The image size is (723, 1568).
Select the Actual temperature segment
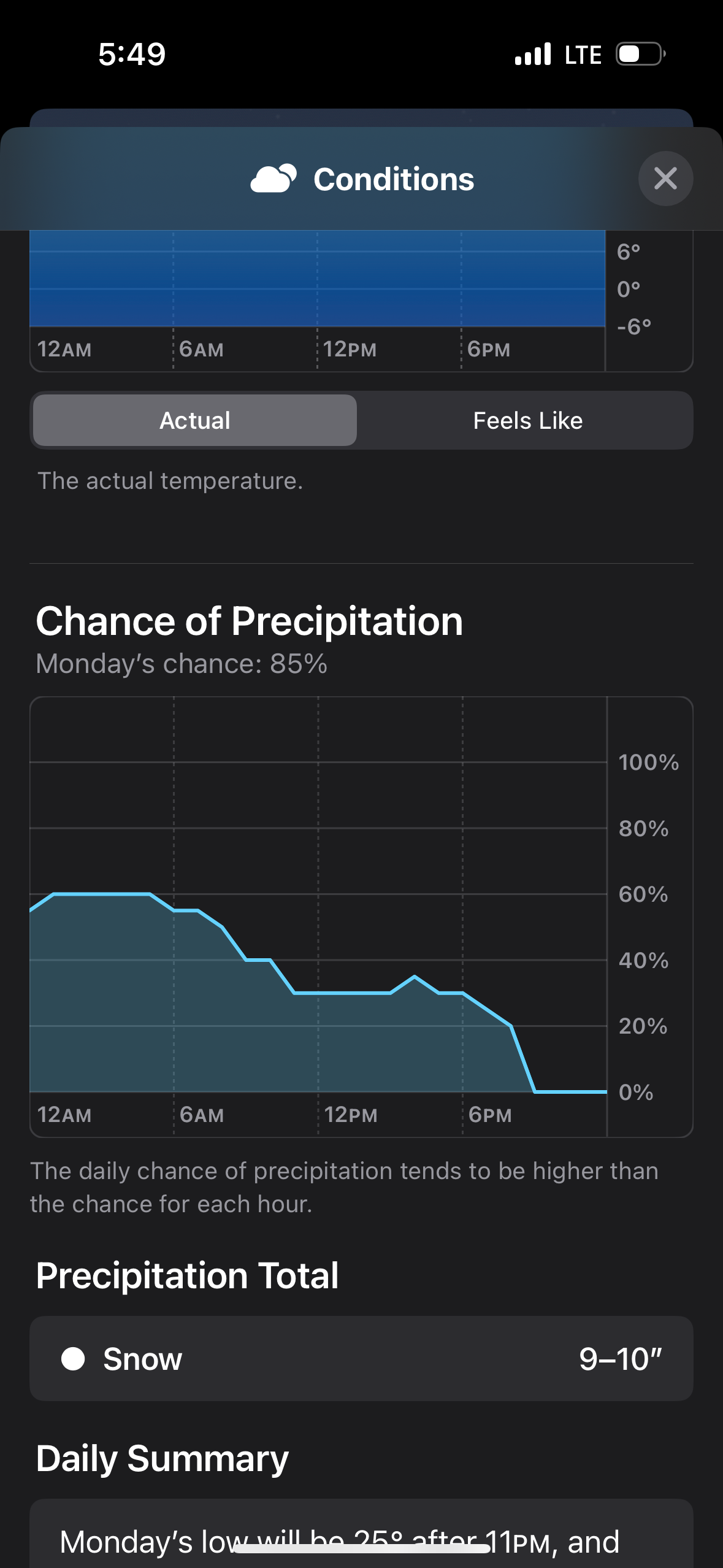pyautogui.click(x=195, y=420)
